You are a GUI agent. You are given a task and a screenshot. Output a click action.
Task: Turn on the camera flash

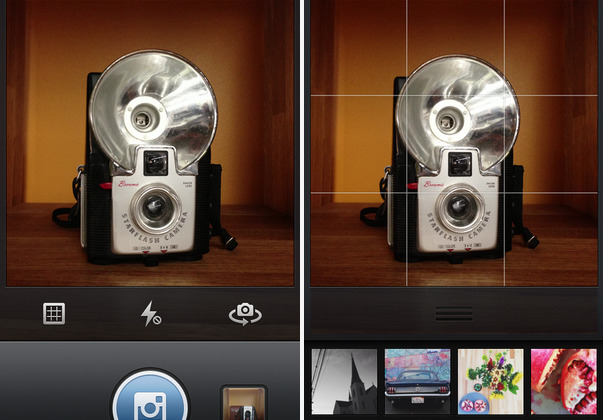pos(150,315)
